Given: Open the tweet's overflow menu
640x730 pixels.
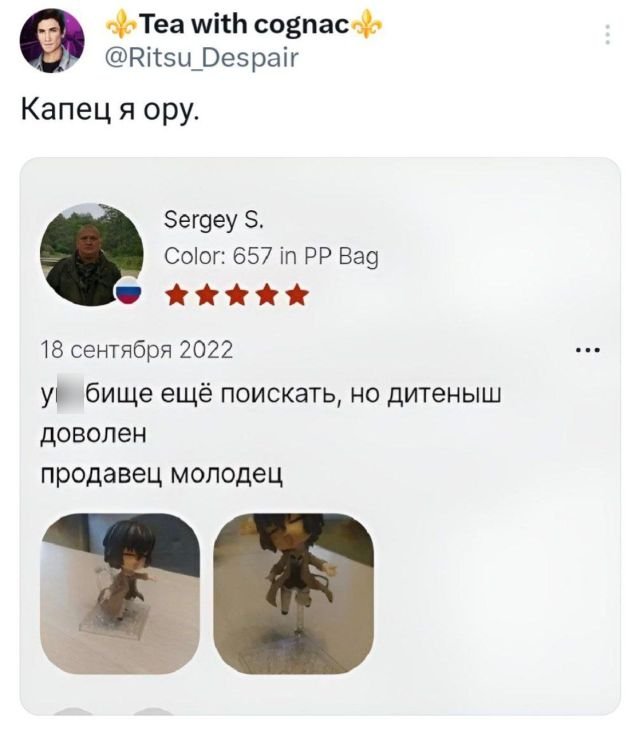Looking at the screenshot, I should 607,34.
